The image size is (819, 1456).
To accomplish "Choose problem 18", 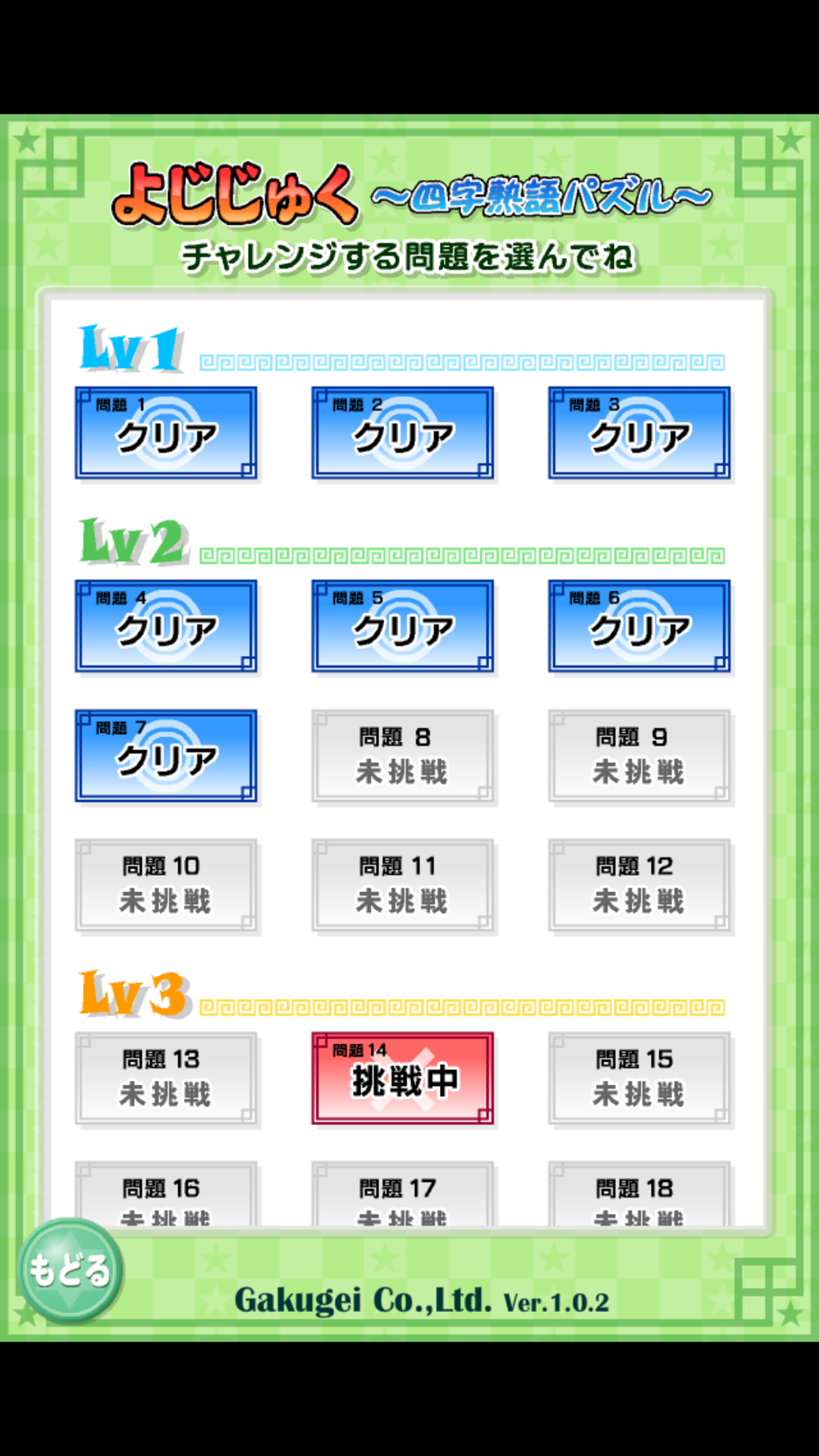I will click(x=640, y=1194).
